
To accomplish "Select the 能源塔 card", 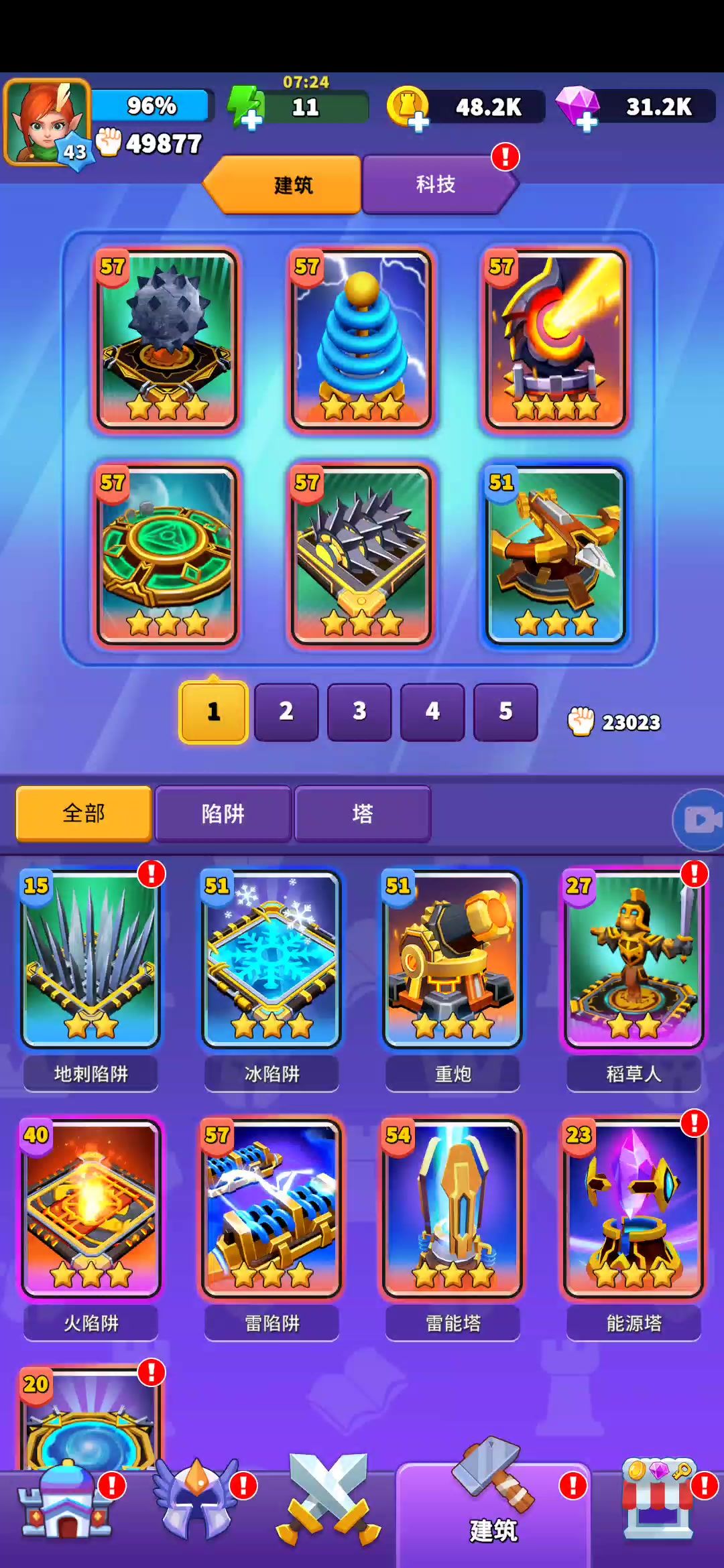I will [633, 1207].
